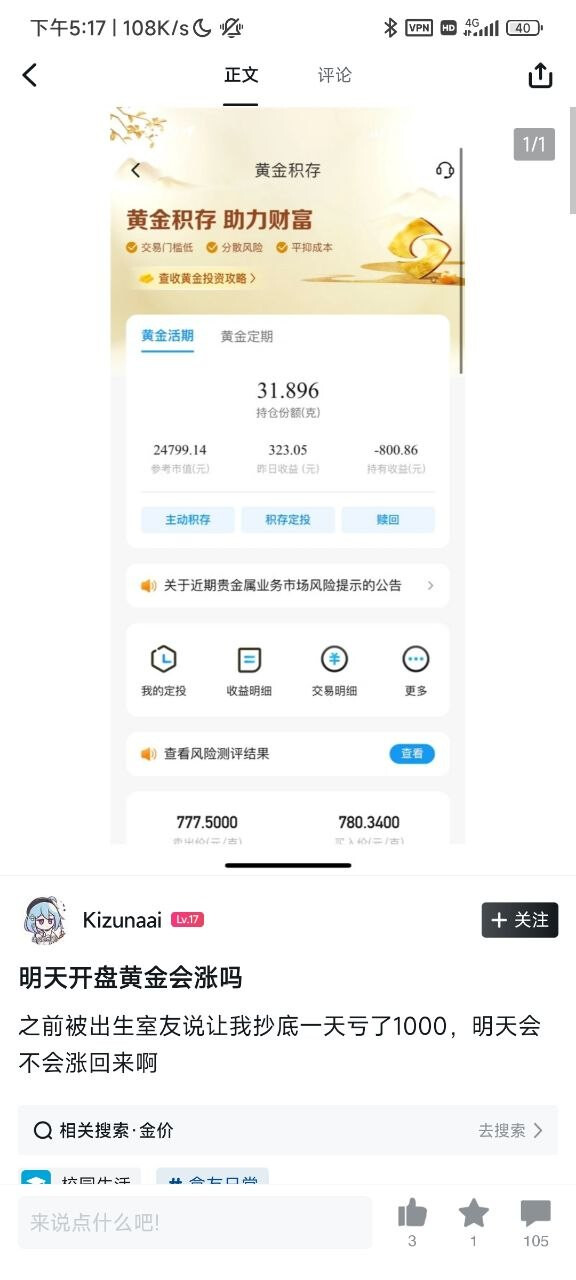Open Kizunaai's profile avatar
Viewport: 576px width, 1280px height.
pos(44,920)
